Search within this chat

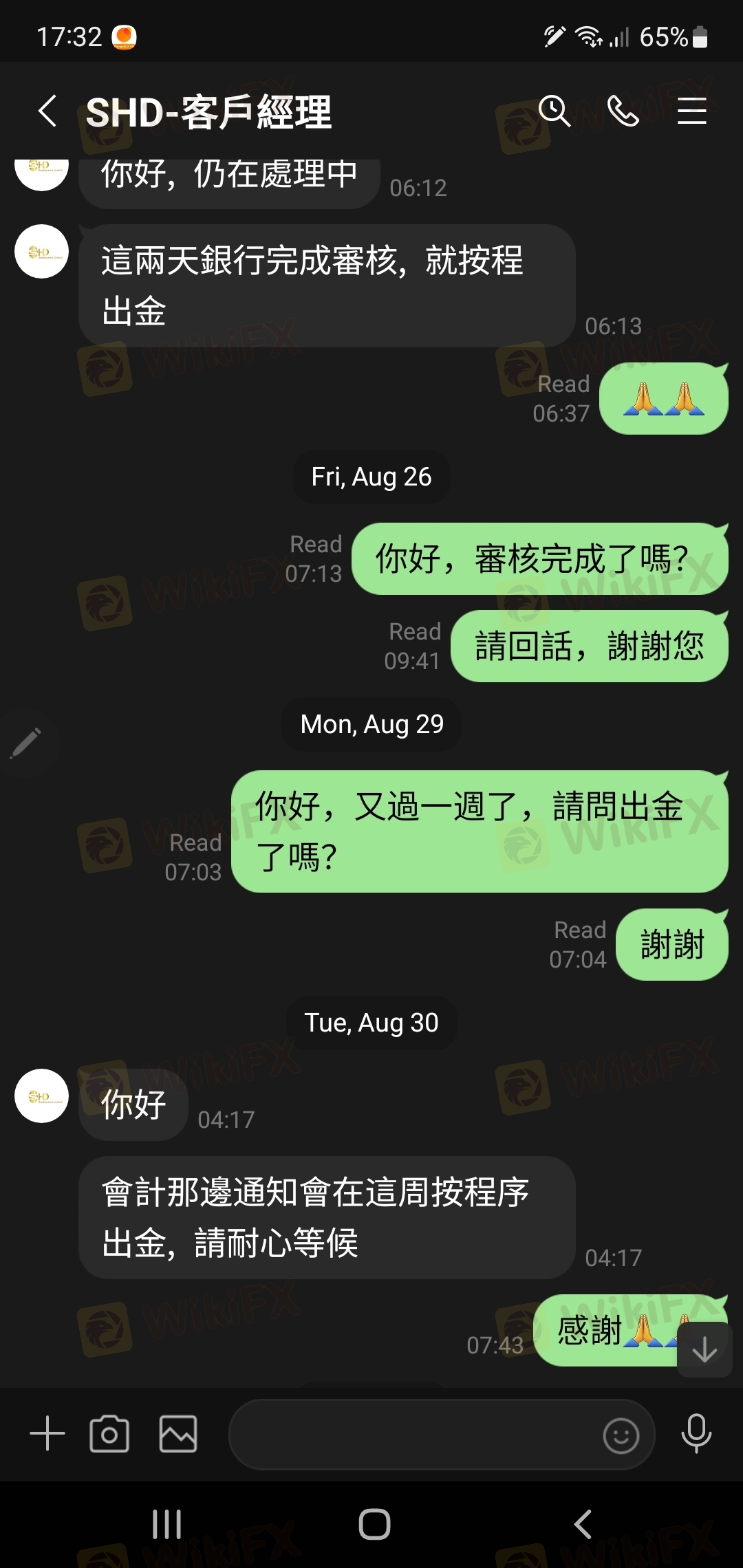point(554,111)
